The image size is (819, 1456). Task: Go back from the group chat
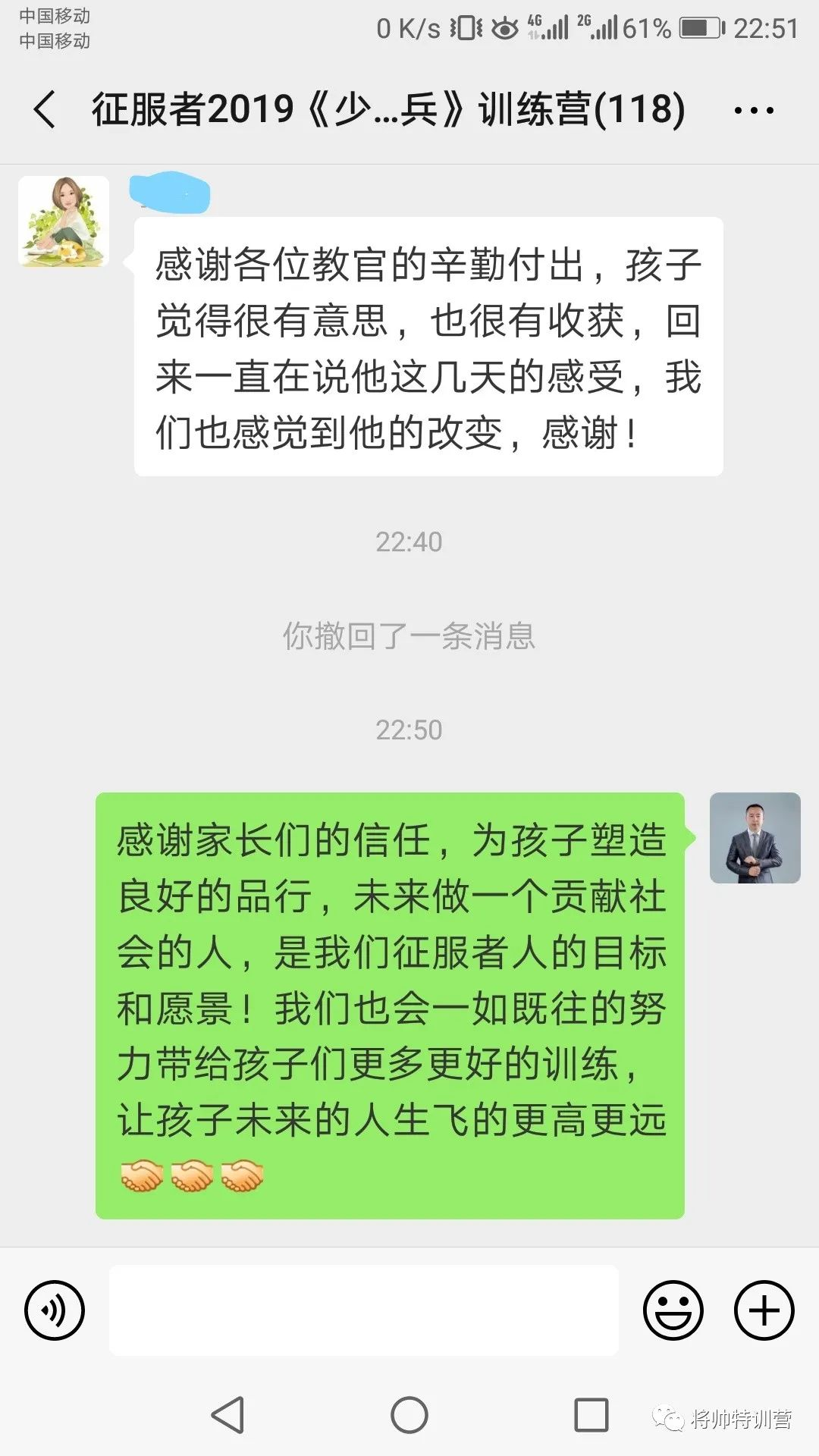[x=45, y=110]
